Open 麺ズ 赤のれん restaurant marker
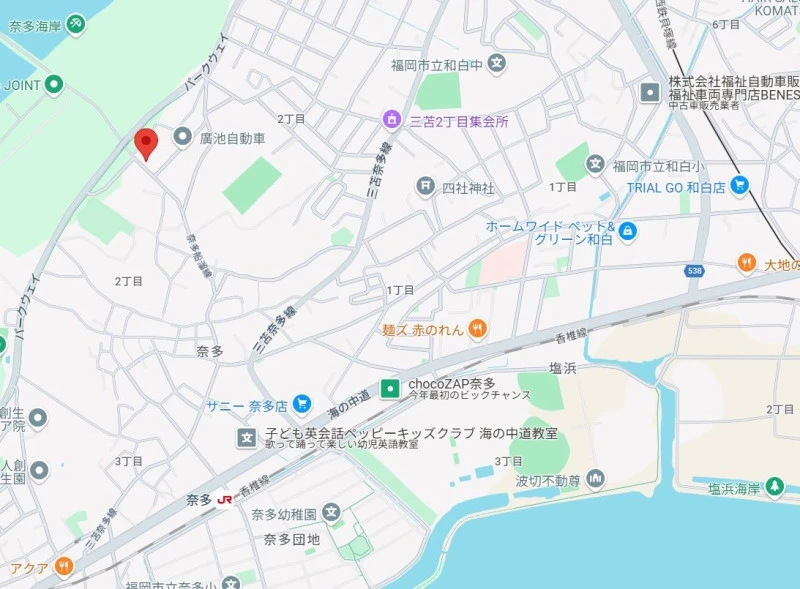 click(x=478, y=329)
